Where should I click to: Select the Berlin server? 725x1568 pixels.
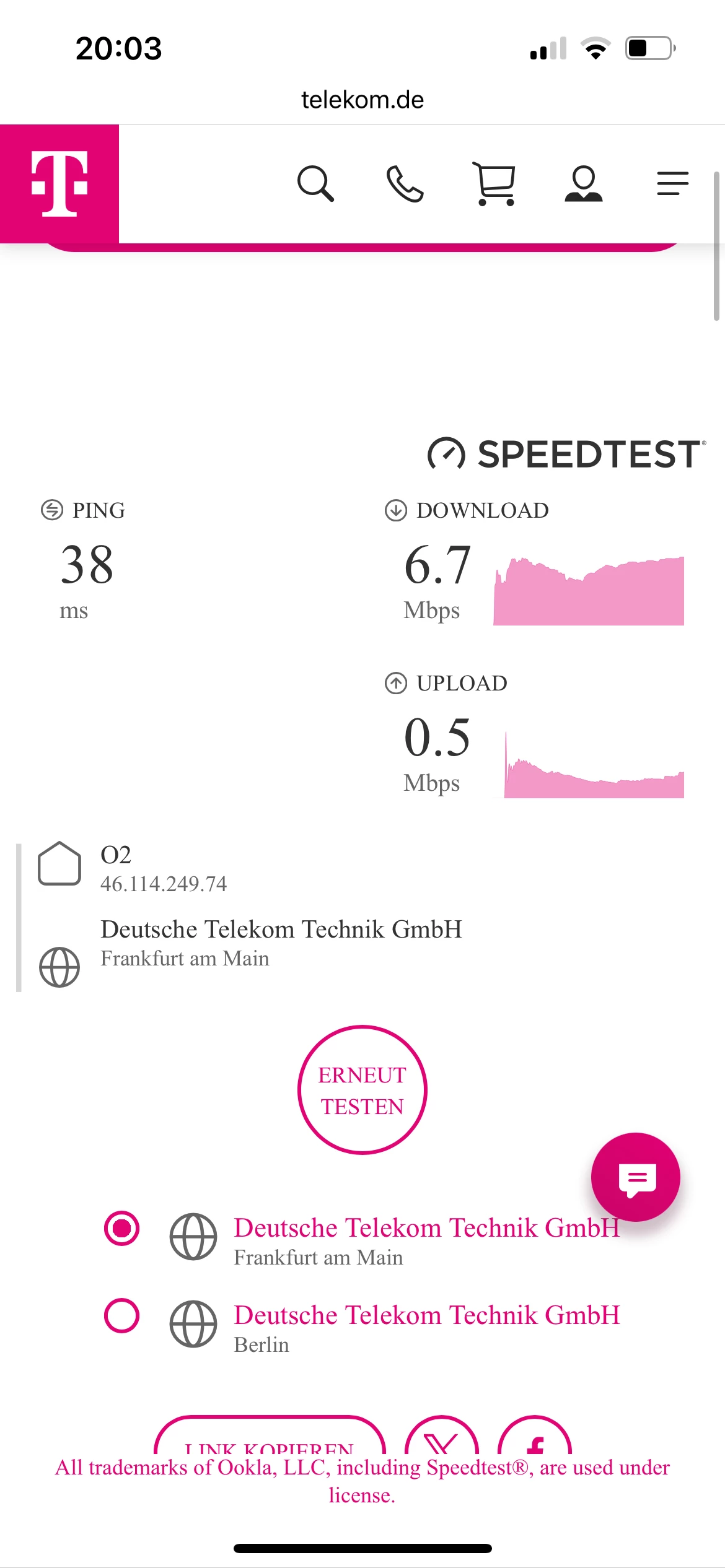pos(122,1315)
